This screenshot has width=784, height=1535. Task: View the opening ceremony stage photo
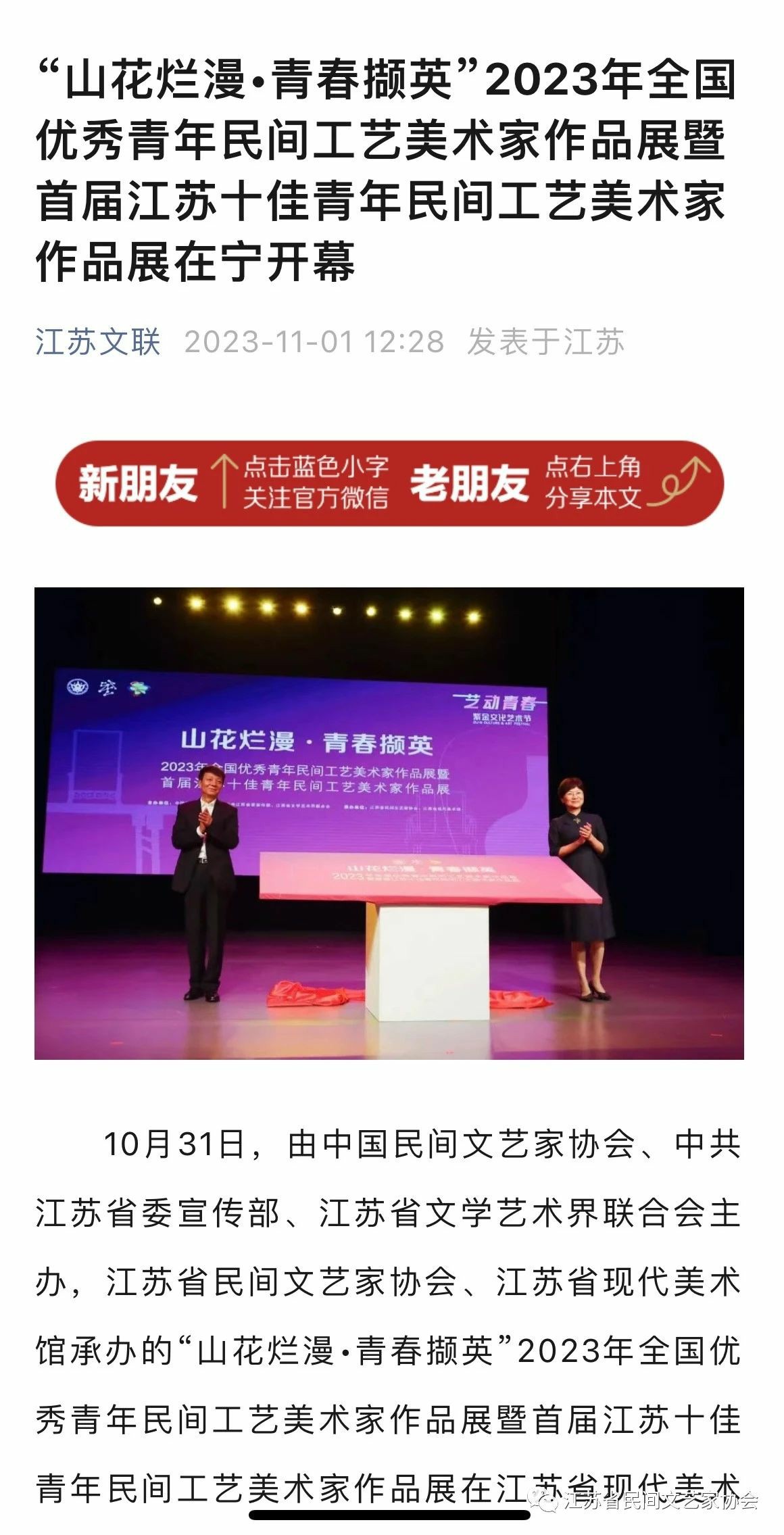(x=389, y=823)
